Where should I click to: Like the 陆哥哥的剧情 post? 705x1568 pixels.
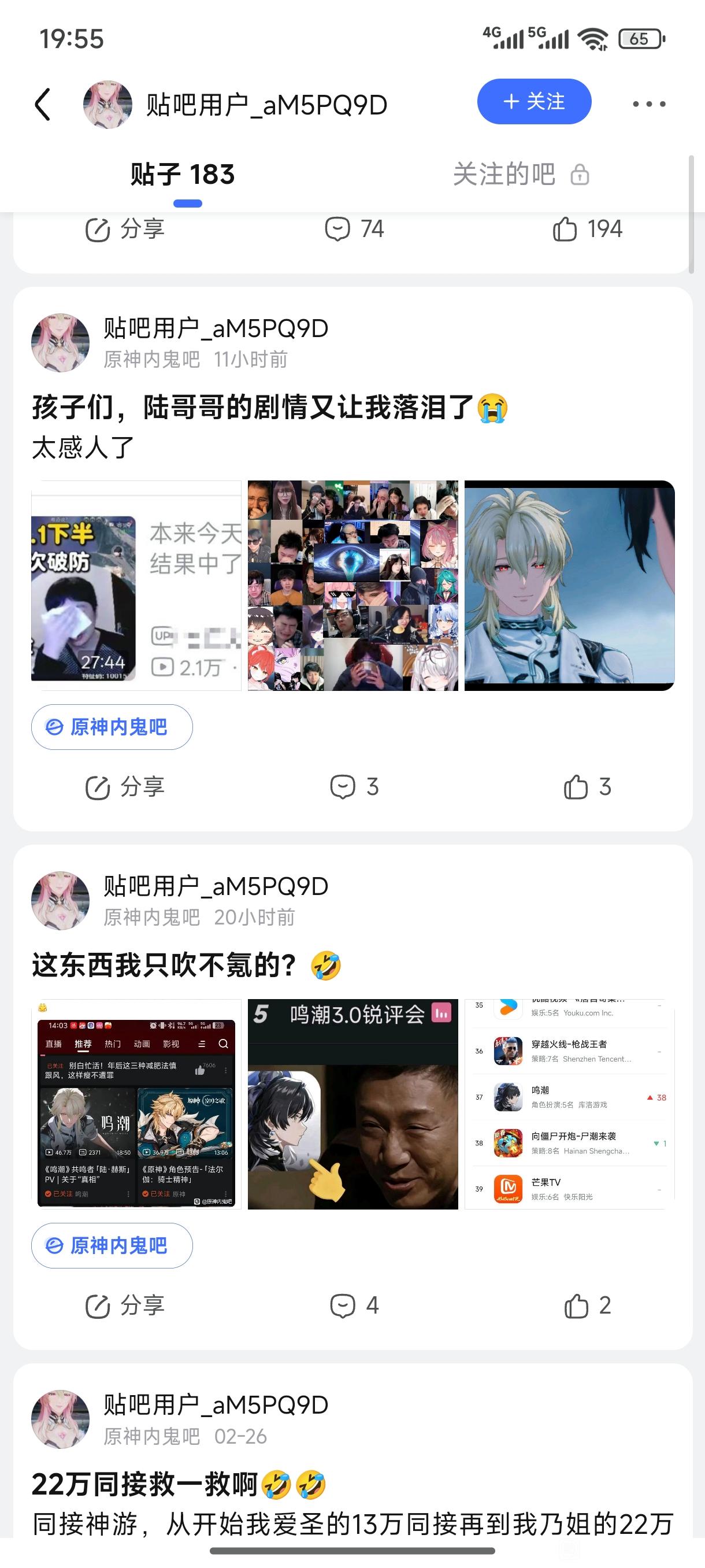(x=587, y=787)
